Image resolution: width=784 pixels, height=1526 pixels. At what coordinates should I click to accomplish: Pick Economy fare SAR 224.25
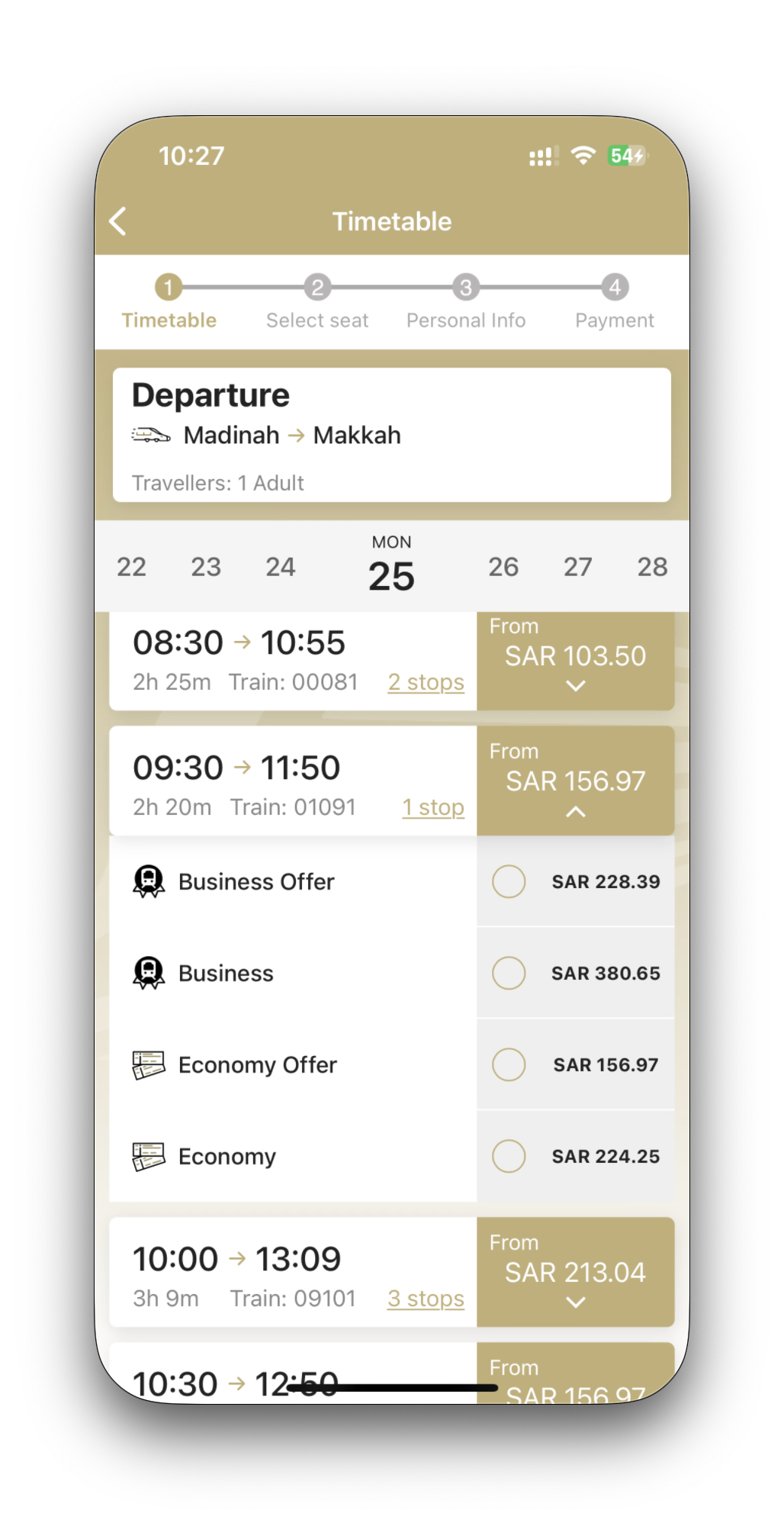pos(509,1156)
